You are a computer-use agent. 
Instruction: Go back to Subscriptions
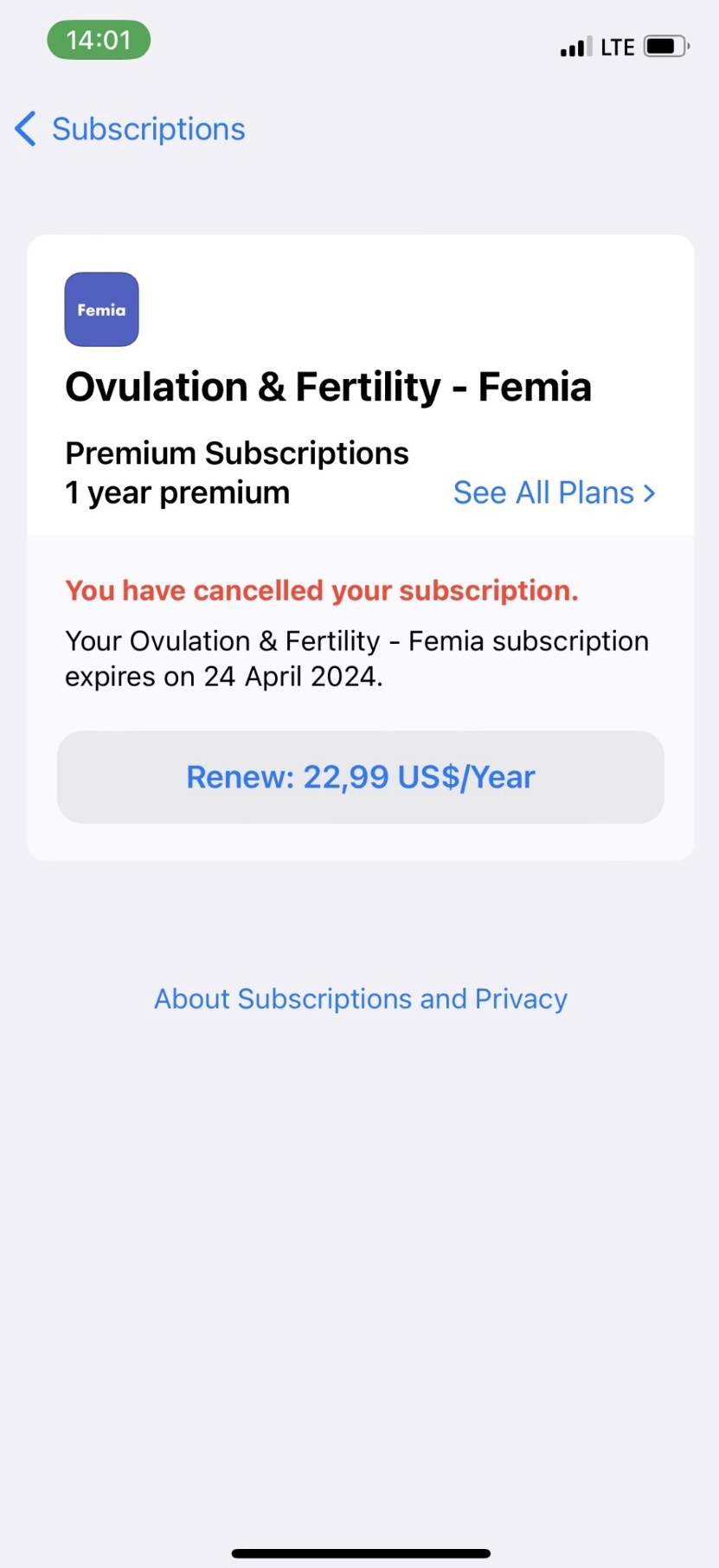[130, 129]
